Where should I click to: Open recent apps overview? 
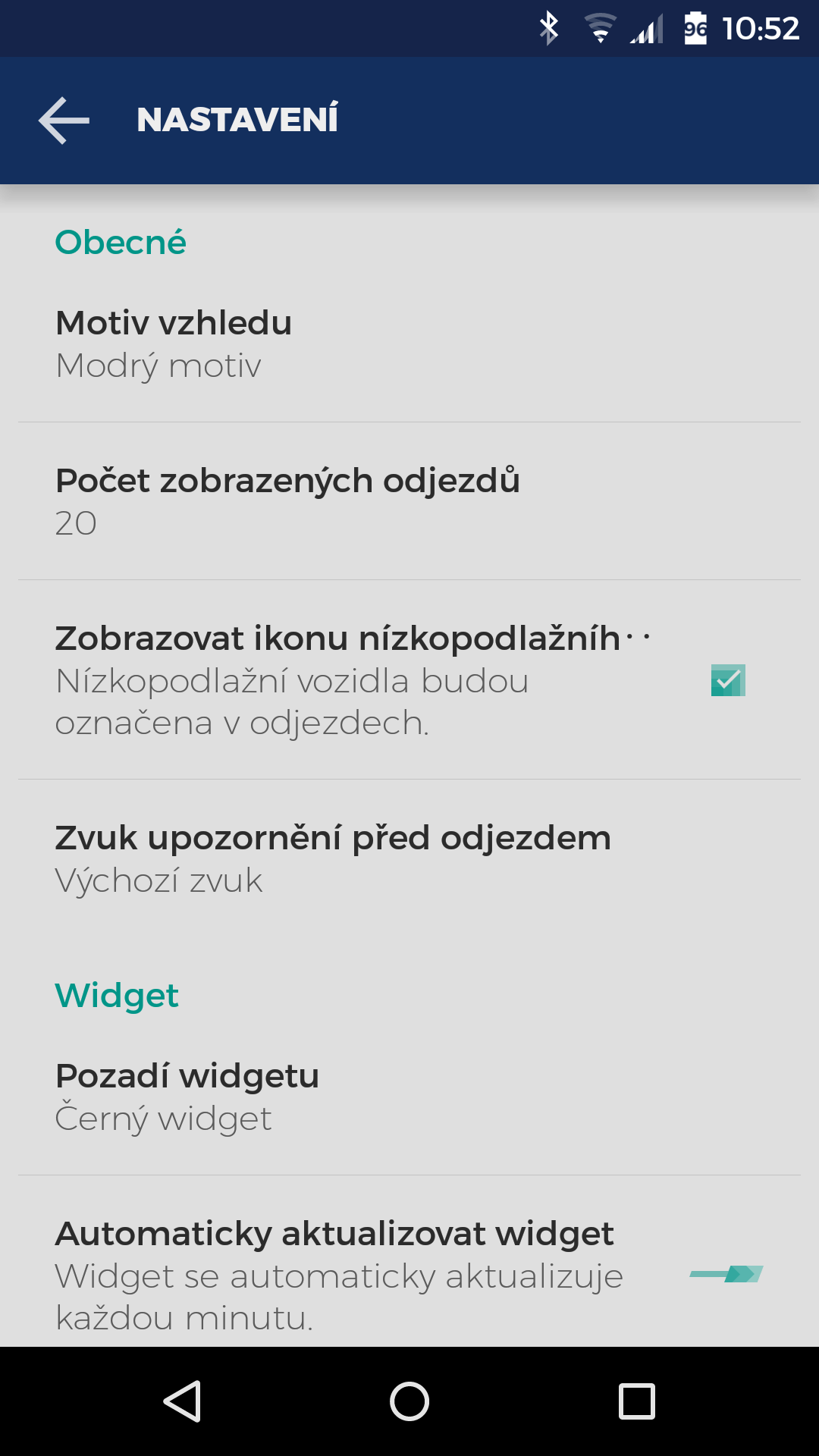[637, 1401]
